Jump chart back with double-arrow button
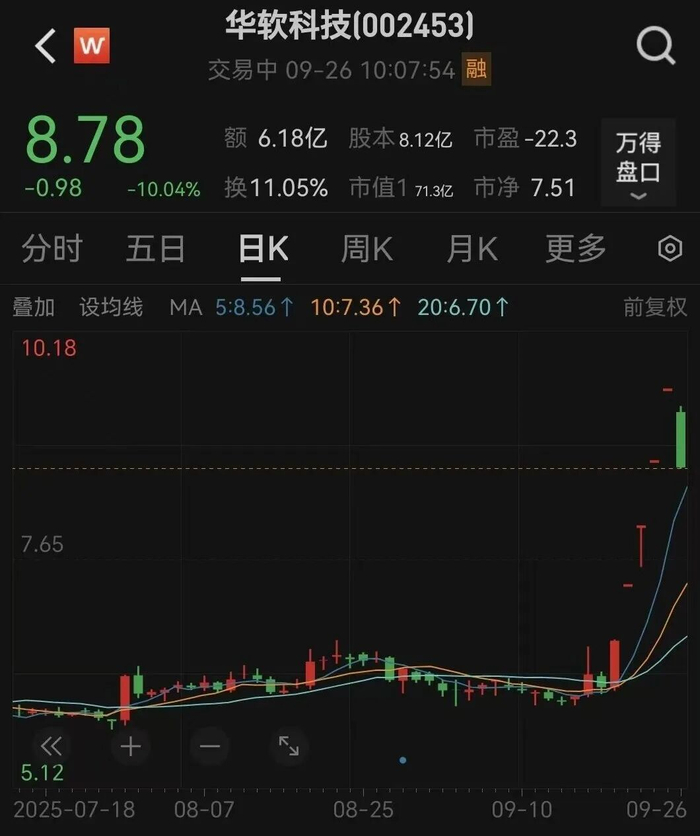 pyautogui.click(x=51, y=745)
